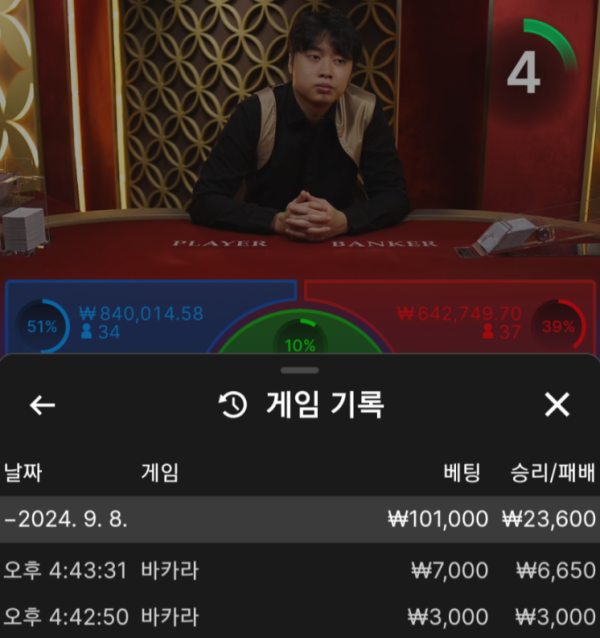This screenshot has width=600, height=638.
Task: Bet on the green Tie area
Action: coord(300,341)
